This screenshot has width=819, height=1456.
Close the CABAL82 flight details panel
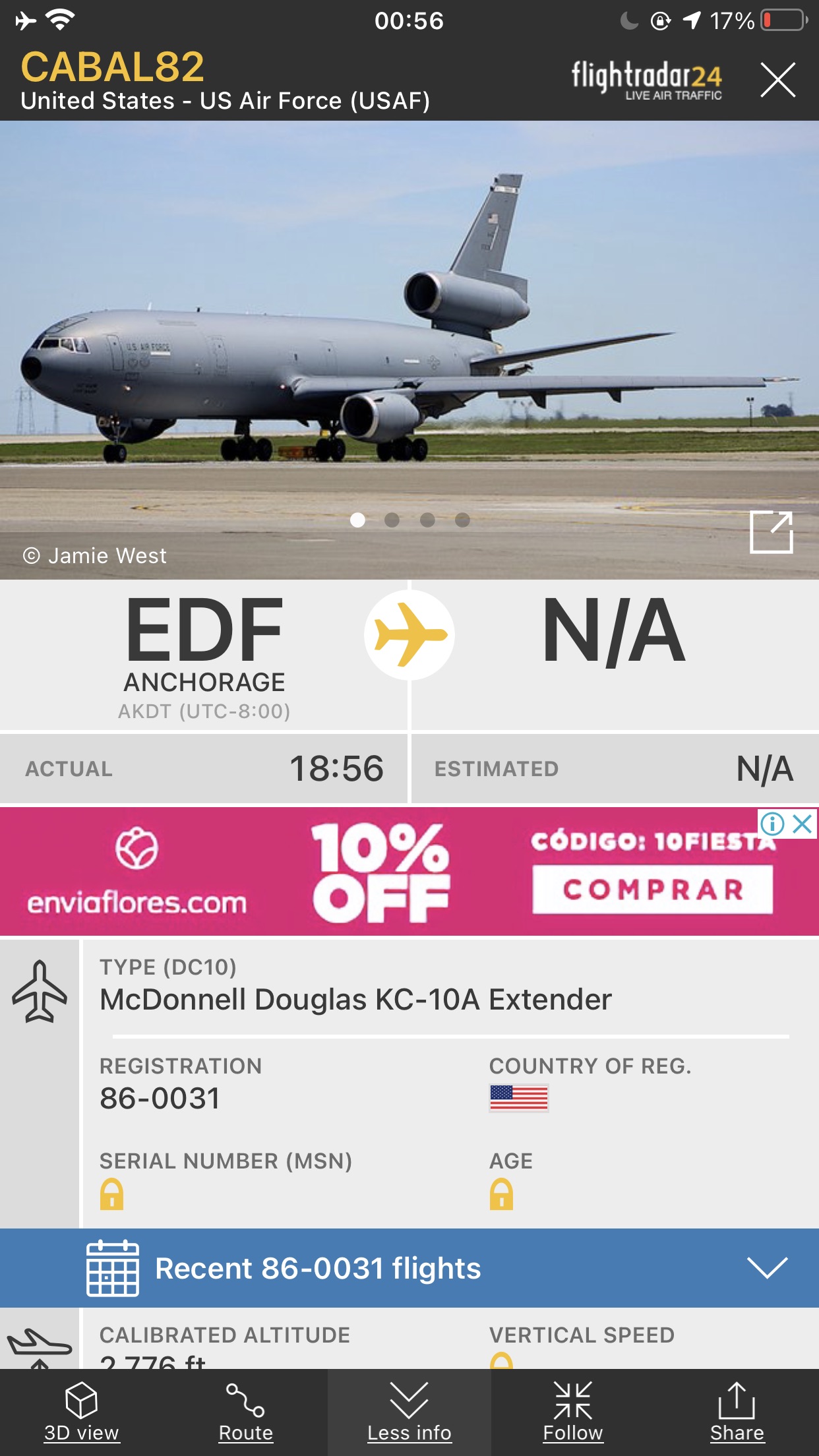coord(777,80)
